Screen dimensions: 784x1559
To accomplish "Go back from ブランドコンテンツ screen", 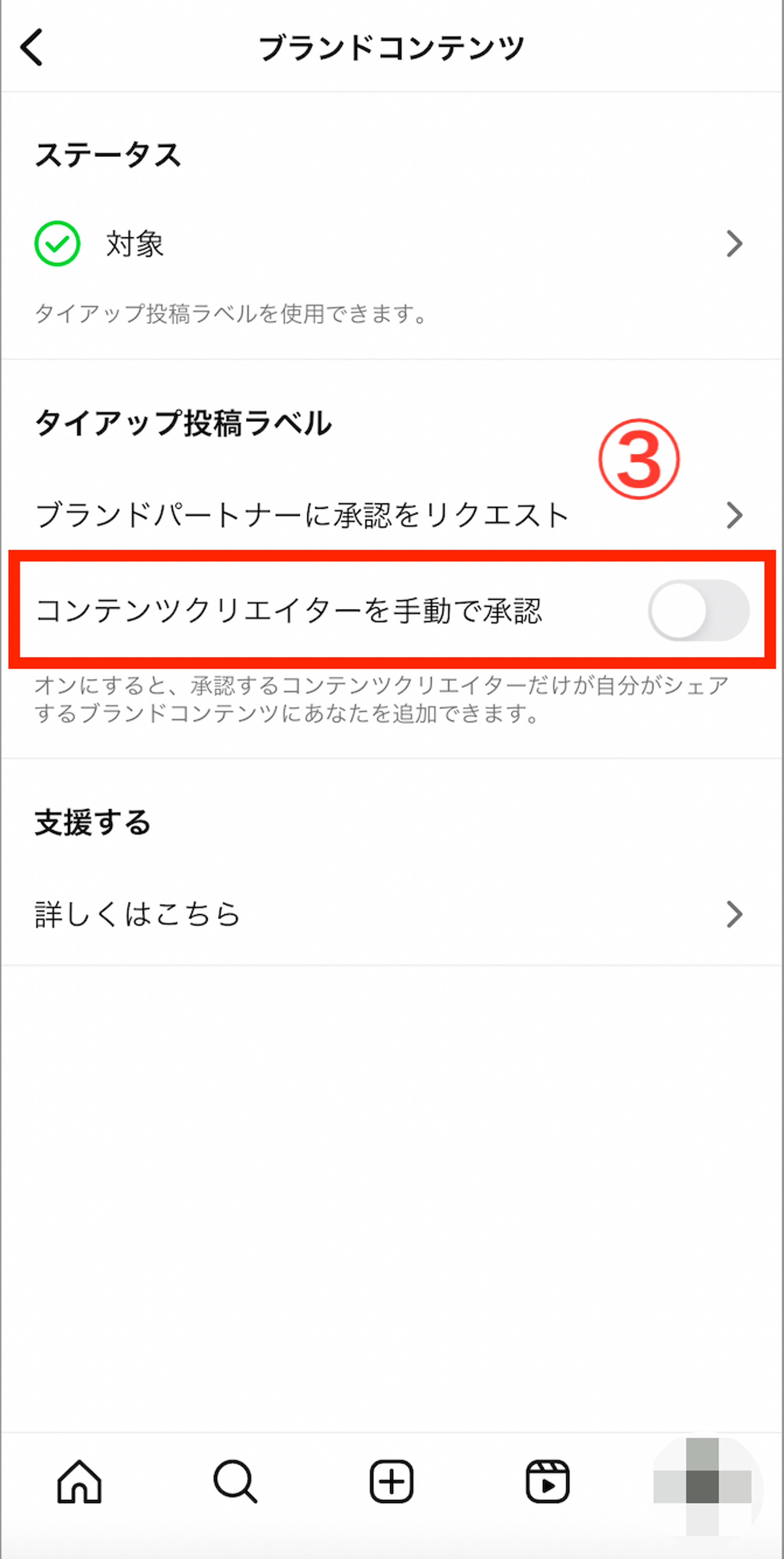I will click(x=31, y=47).
